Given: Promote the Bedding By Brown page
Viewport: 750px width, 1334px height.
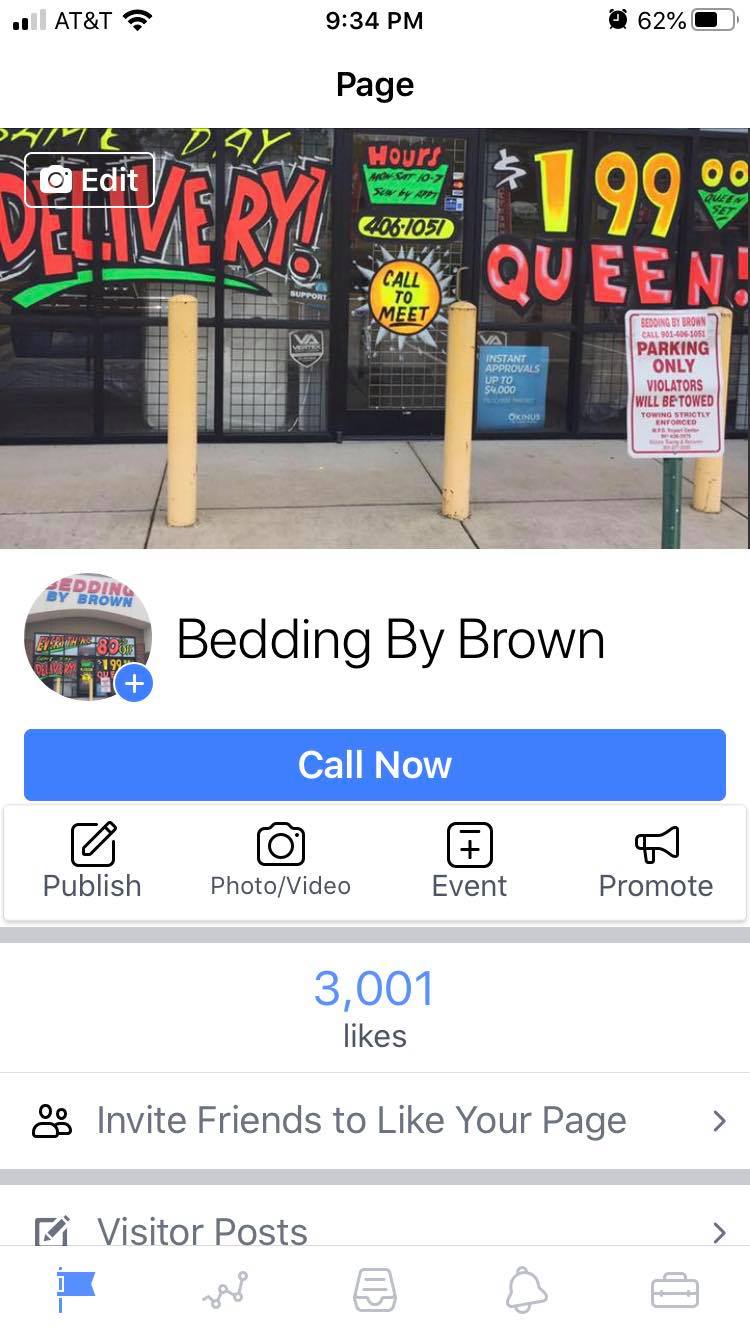Looking at the screenshot, I should [656, 861].
